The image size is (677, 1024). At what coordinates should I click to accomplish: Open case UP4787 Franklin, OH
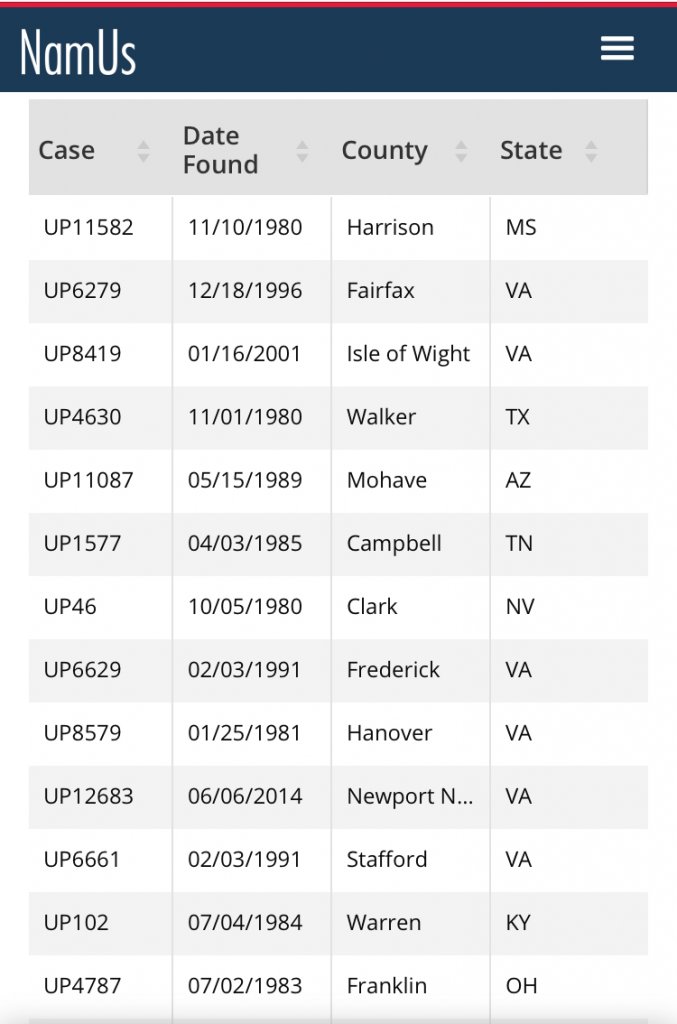coord(82,986)
